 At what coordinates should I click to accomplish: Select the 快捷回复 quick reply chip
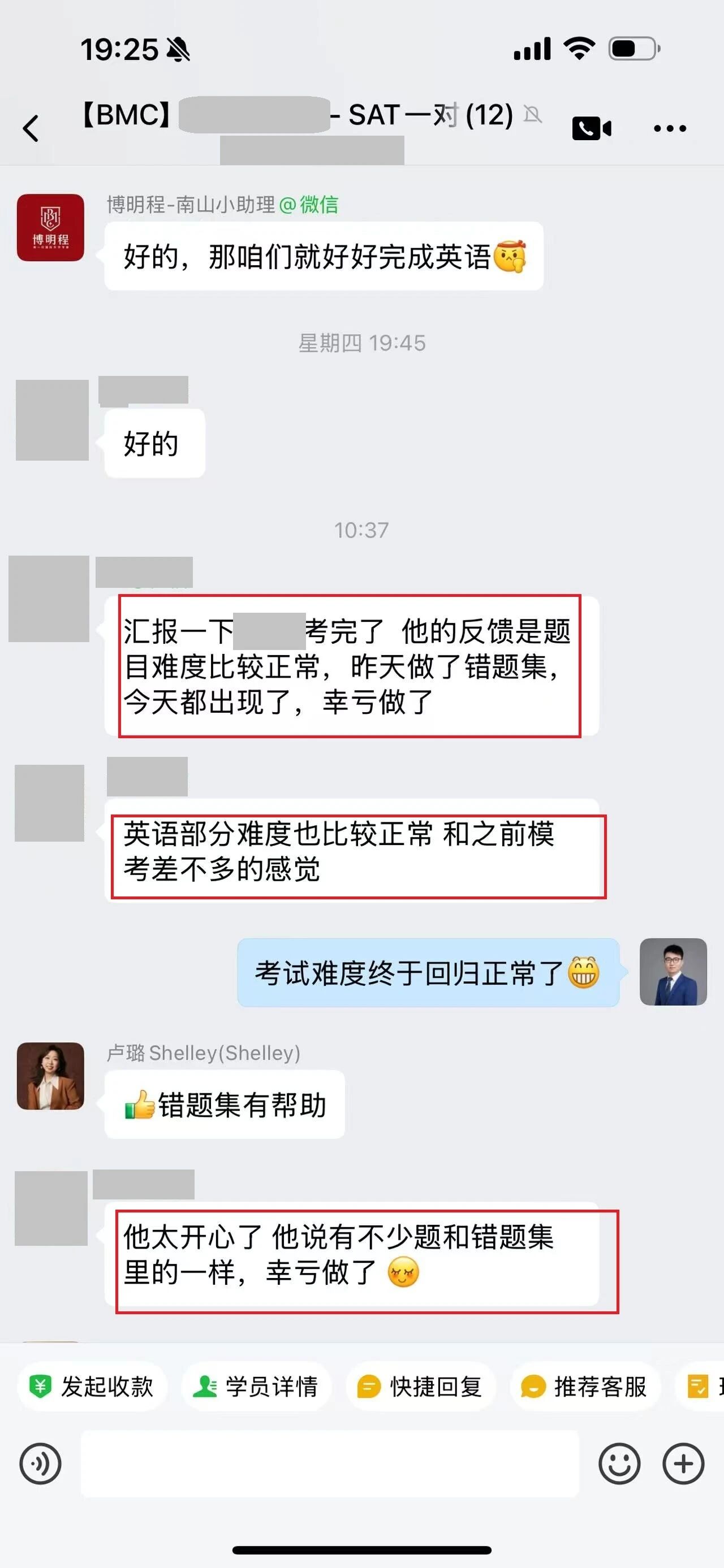[421, 1387]
